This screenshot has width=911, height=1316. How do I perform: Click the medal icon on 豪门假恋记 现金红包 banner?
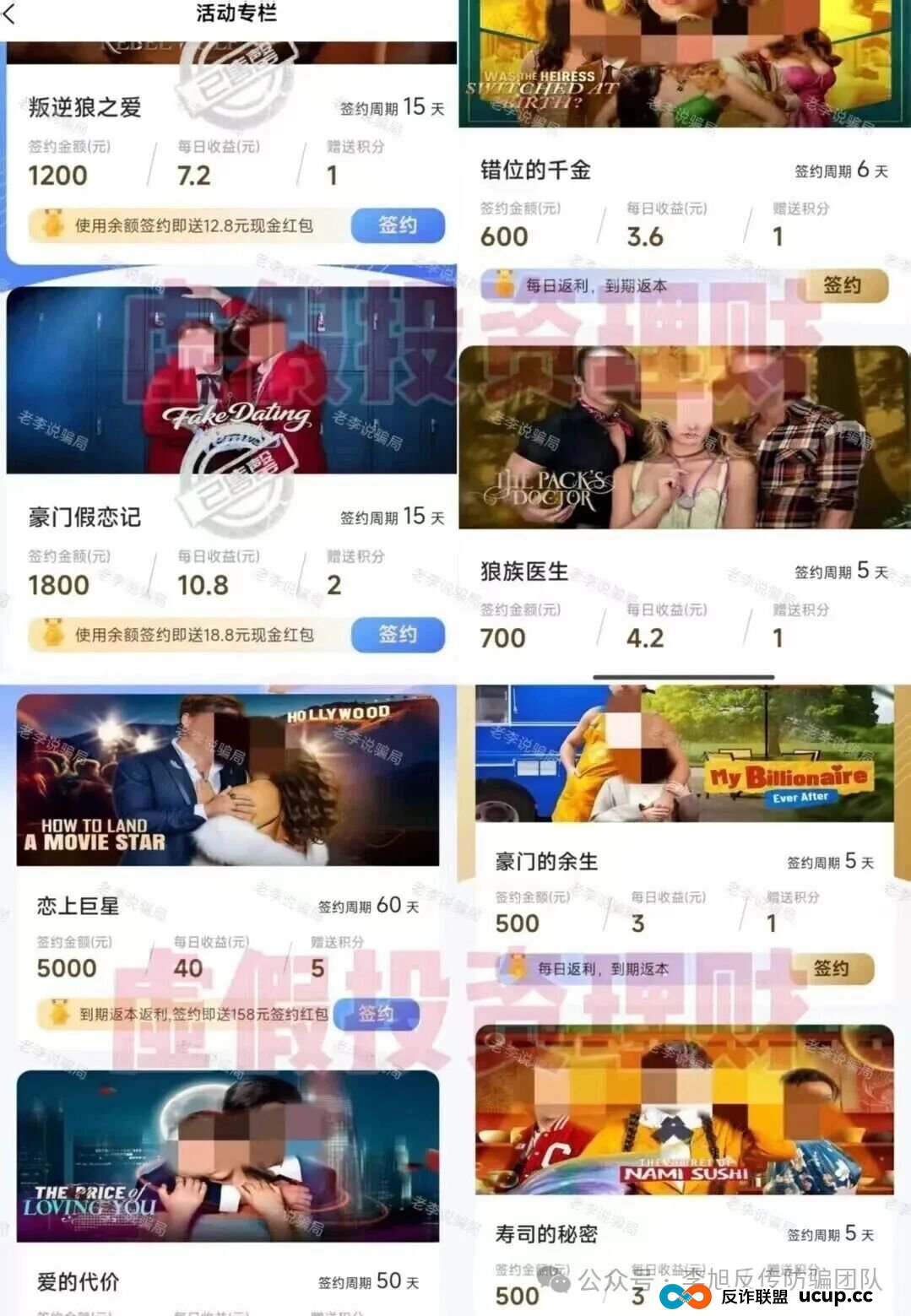51,635
